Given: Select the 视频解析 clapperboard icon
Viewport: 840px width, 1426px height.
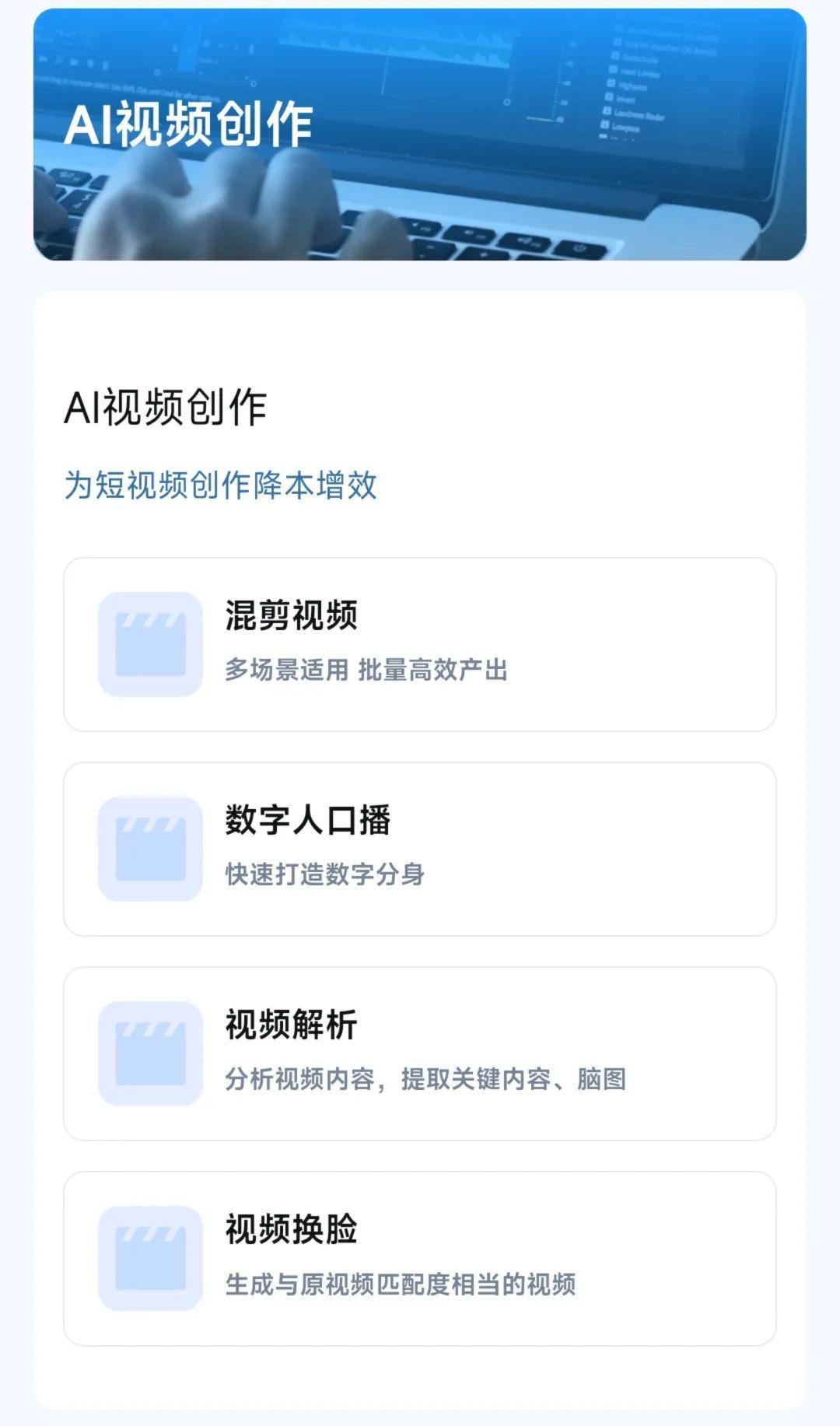Looking at the screenshot, I should [150, 1049].
